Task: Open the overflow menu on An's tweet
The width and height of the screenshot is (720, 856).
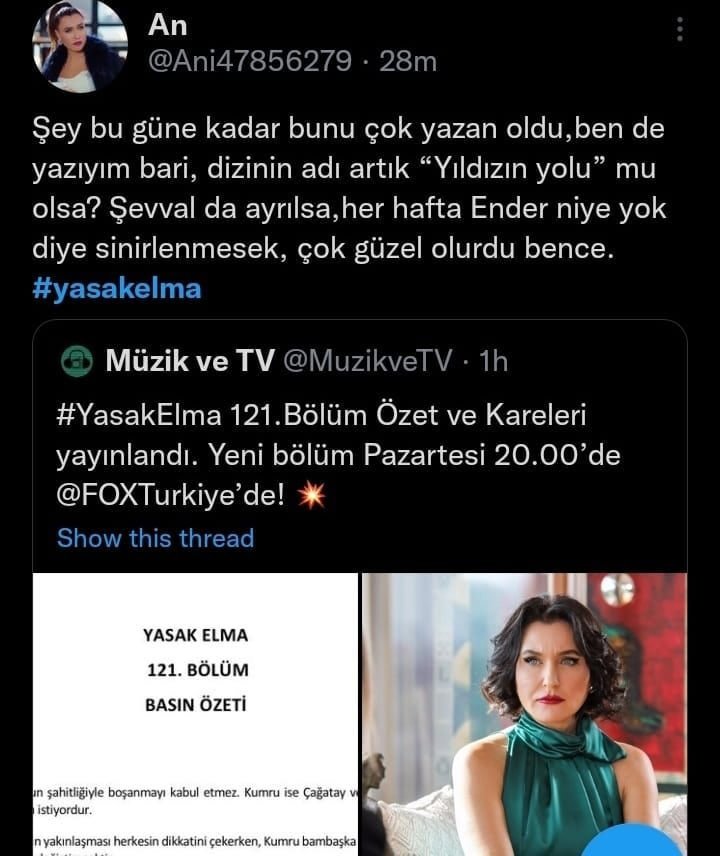Action: (680, 28)
